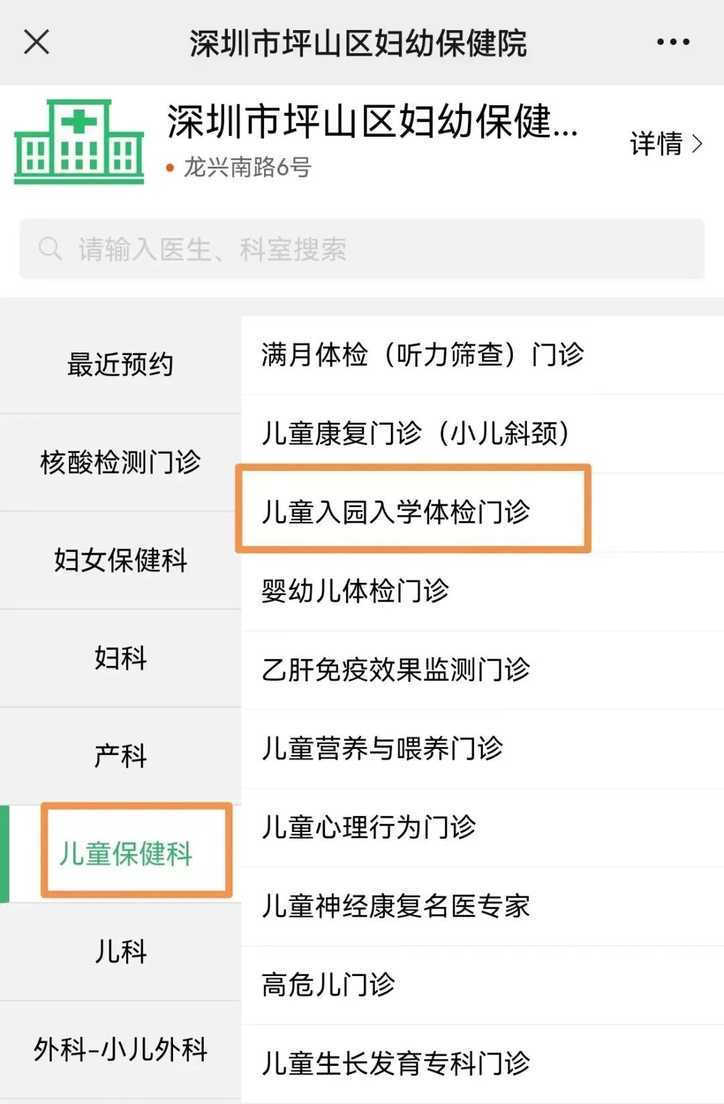Select 儿童保健科 department

click(x=126, y=854)
